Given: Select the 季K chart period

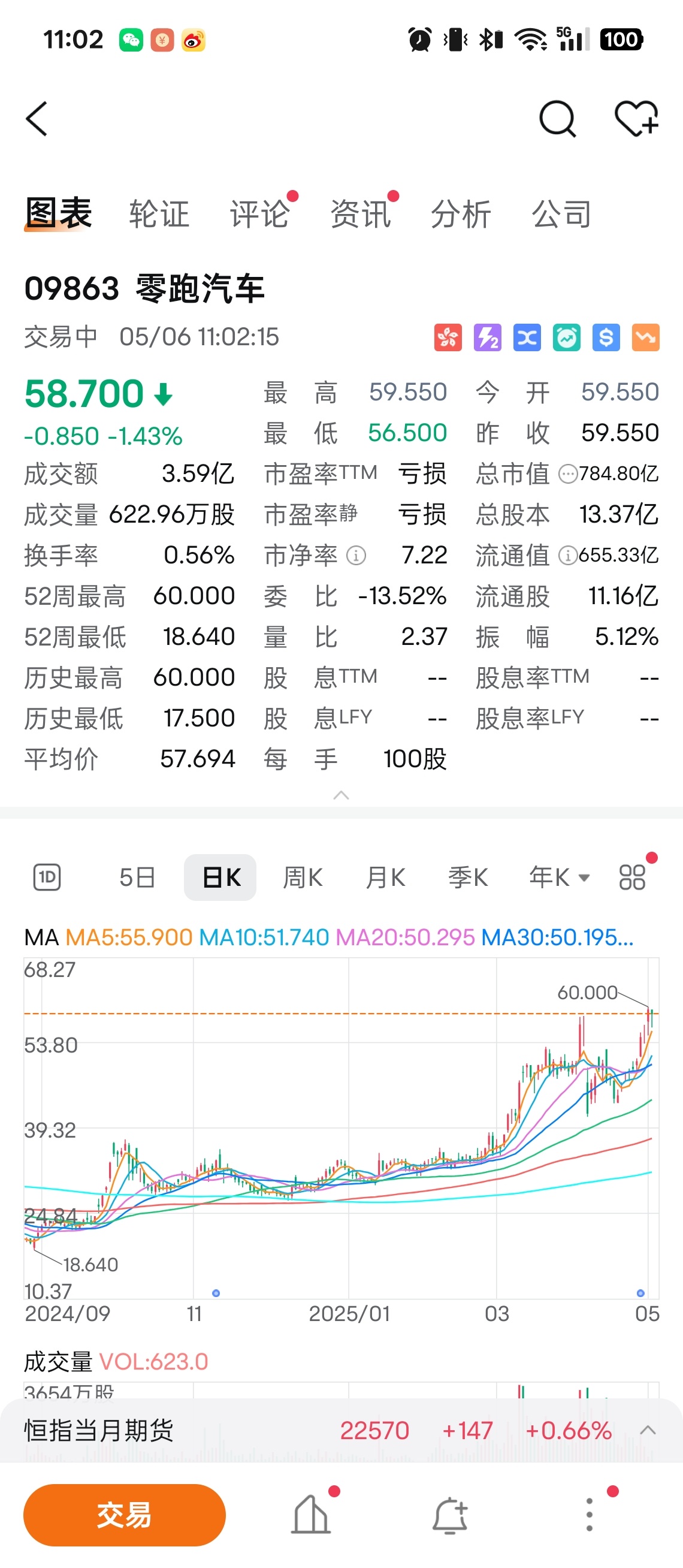Looking at the screenshot, I should coord(469,877).
